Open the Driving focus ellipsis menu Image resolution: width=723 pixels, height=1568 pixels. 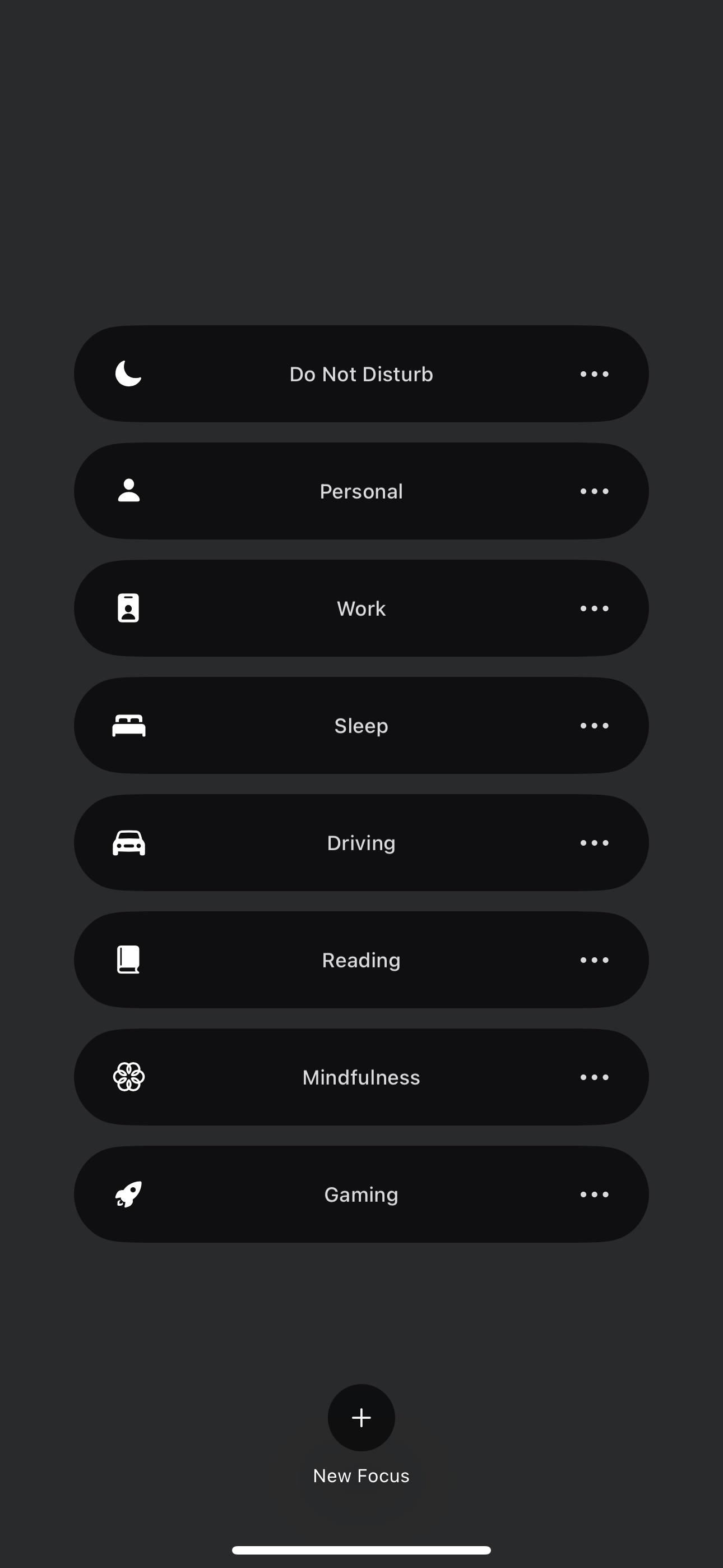[x=594, y=842]
